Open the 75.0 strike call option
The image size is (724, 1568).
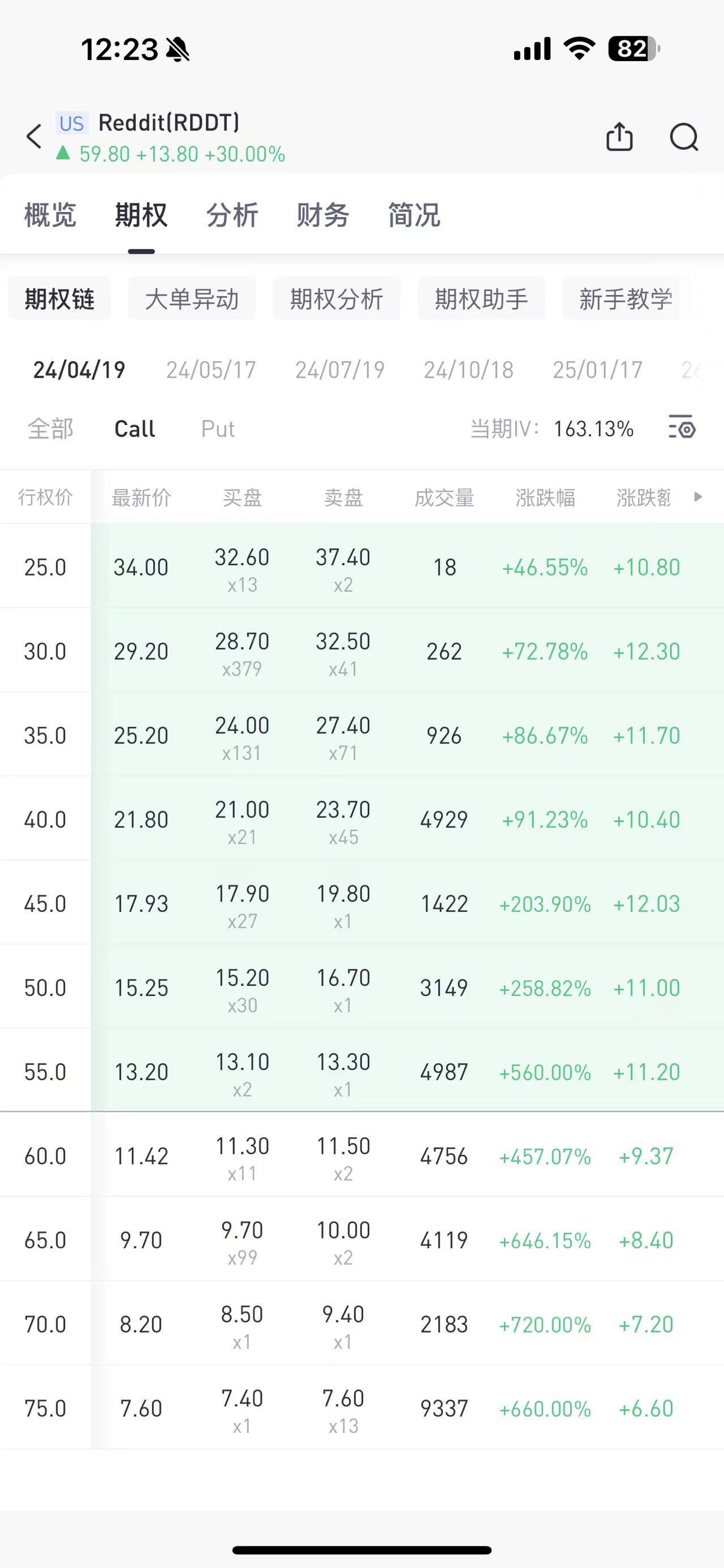pos(361,1408)
